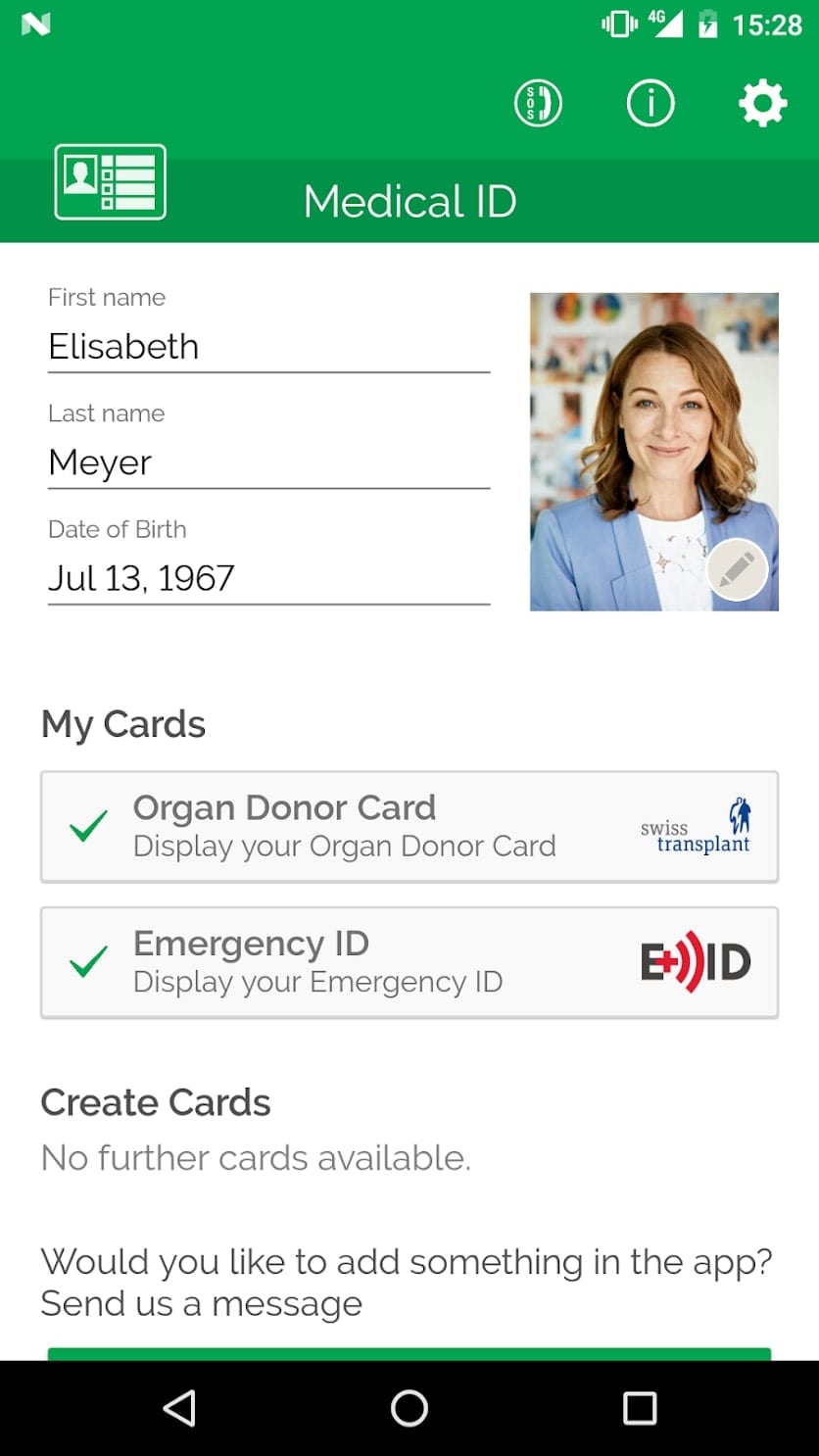
Task: Toggle the Organ Donor Card checkmark
Action: (x=86, y=826)
